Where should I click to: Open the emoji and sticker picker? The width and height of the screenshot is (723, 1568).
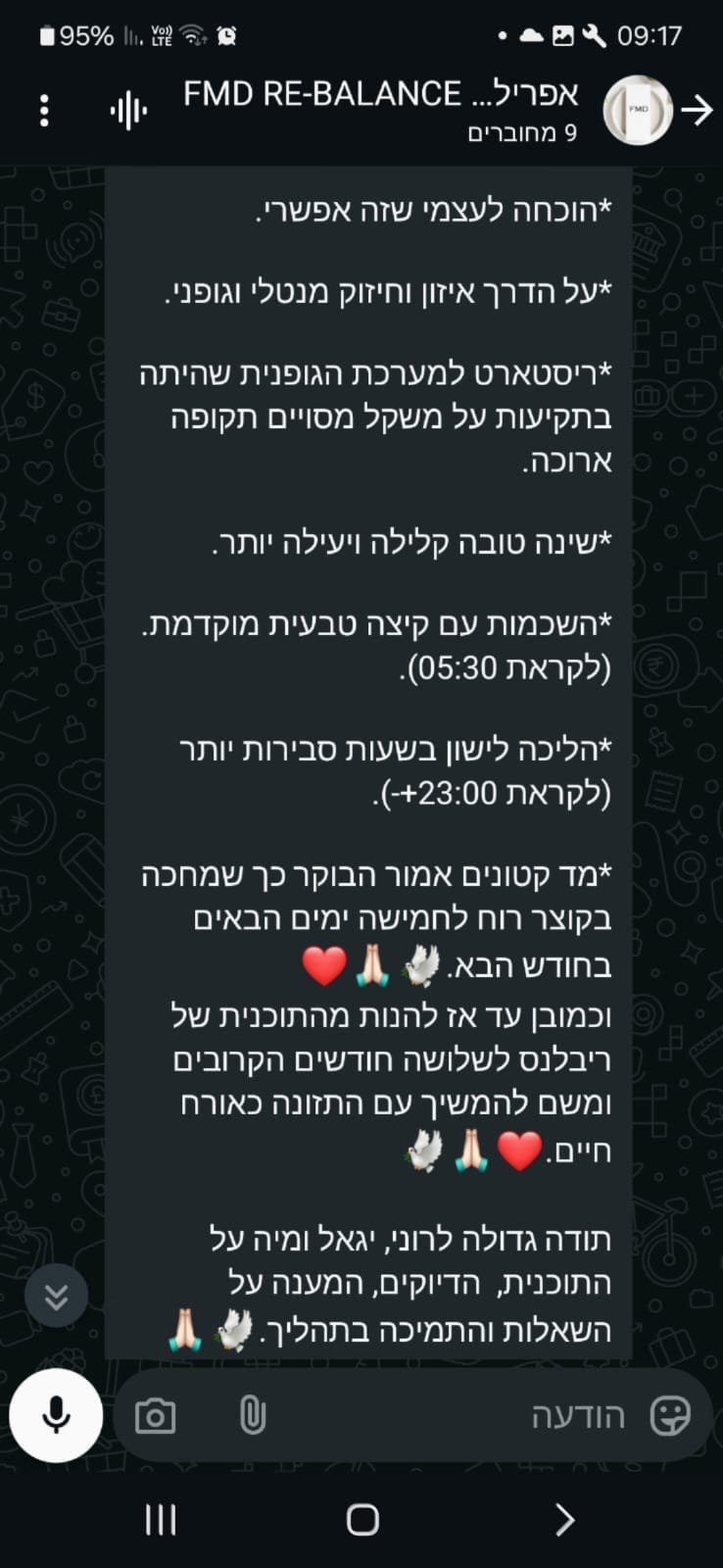[670, 1416]
